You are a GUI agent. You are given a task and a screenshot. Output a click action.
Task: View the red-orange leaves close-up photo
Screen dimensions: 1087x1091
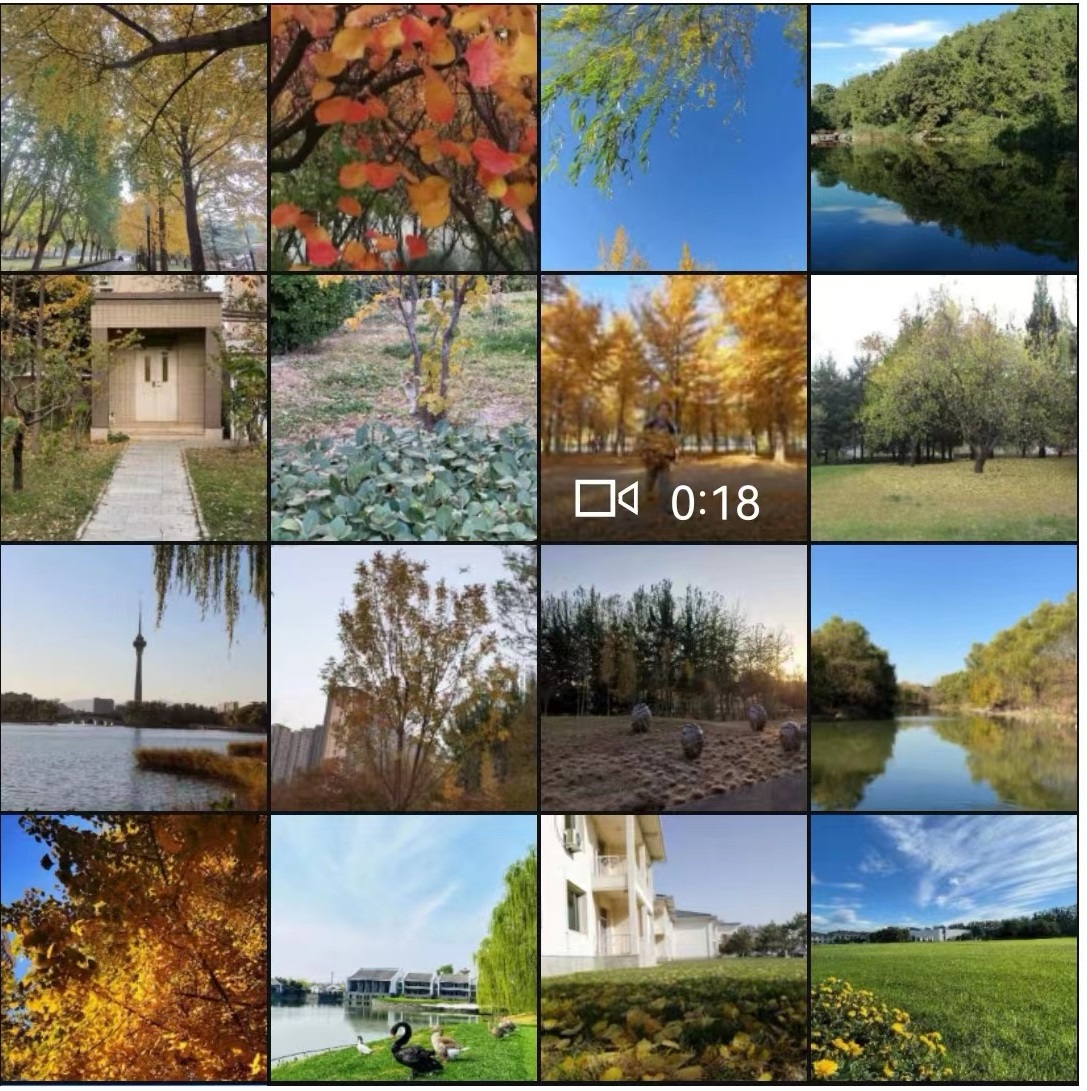[x=404, y=137]
